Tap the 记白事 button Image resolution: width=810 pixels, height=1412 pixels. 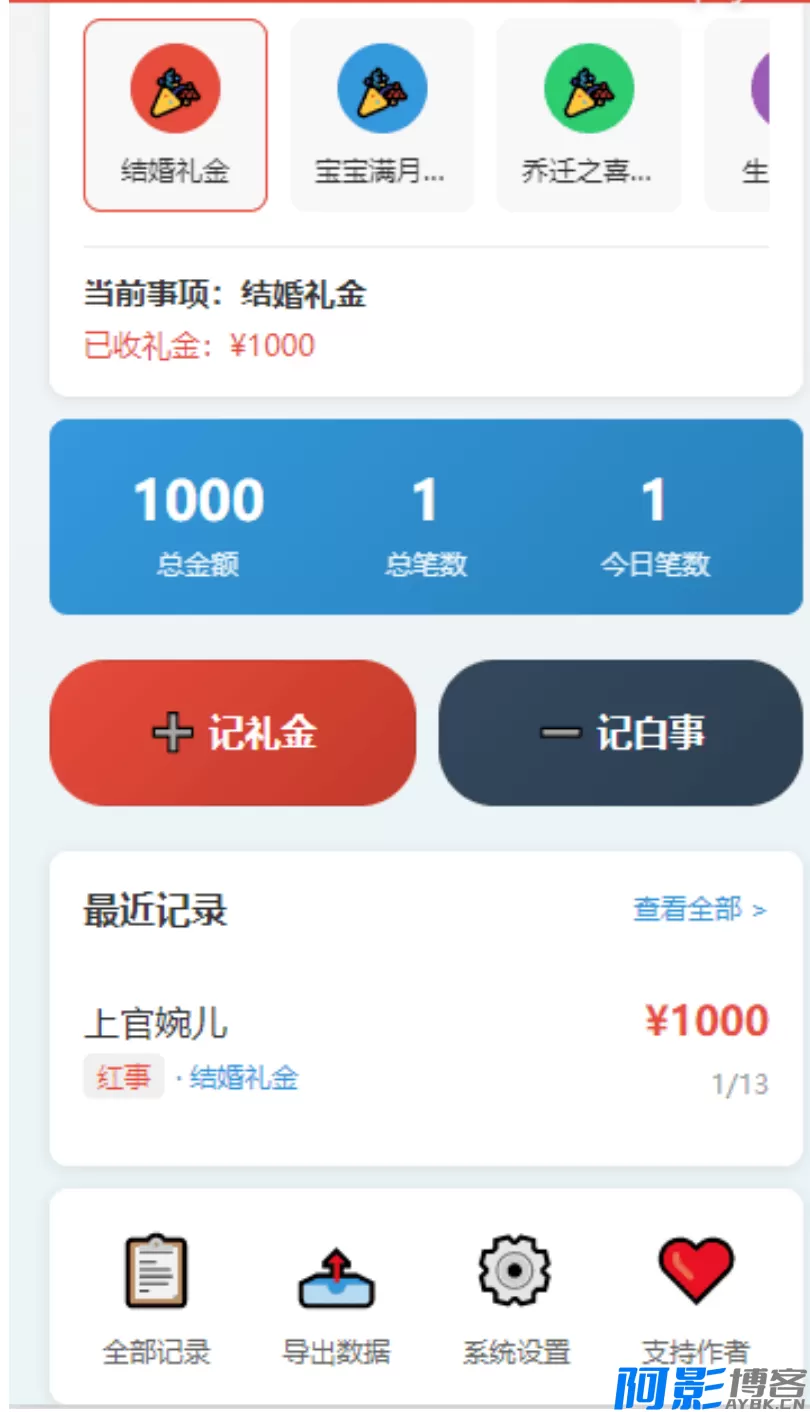point(621,733)
